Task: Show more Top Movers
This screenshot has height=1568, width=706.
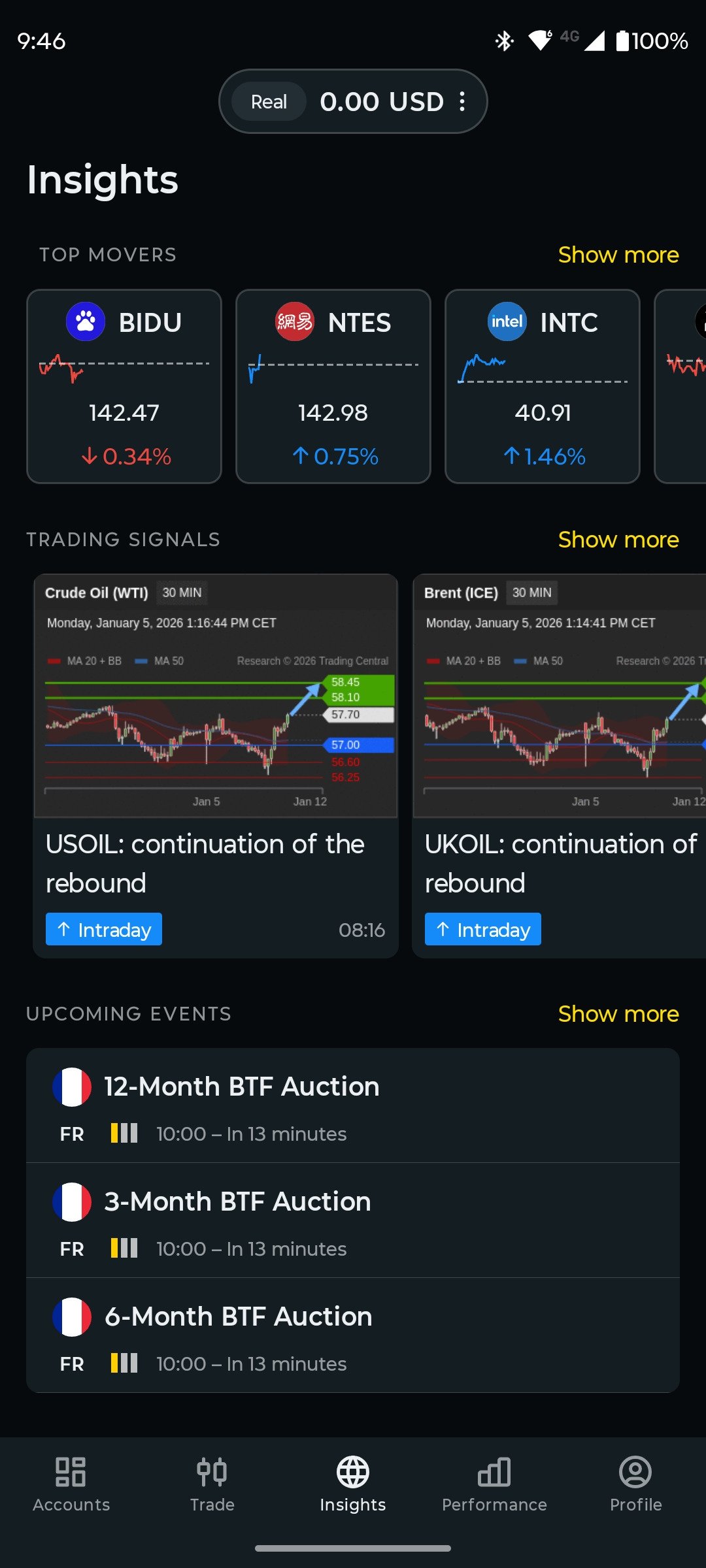Action: pyautogui.click(x=618, y=255)
